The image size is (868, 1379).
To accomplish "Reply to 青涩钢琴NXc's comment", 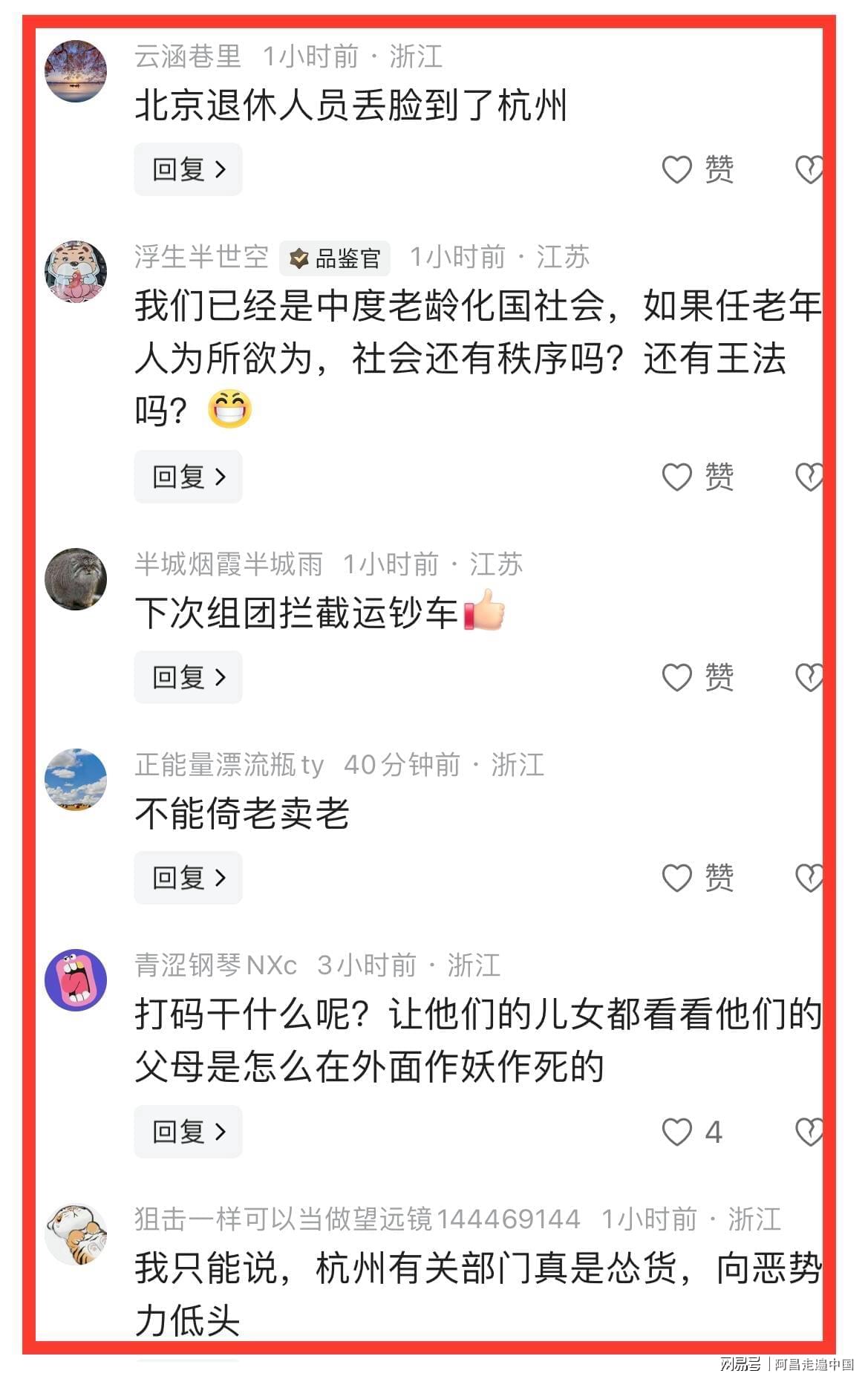I will [x=188, y=1131].
